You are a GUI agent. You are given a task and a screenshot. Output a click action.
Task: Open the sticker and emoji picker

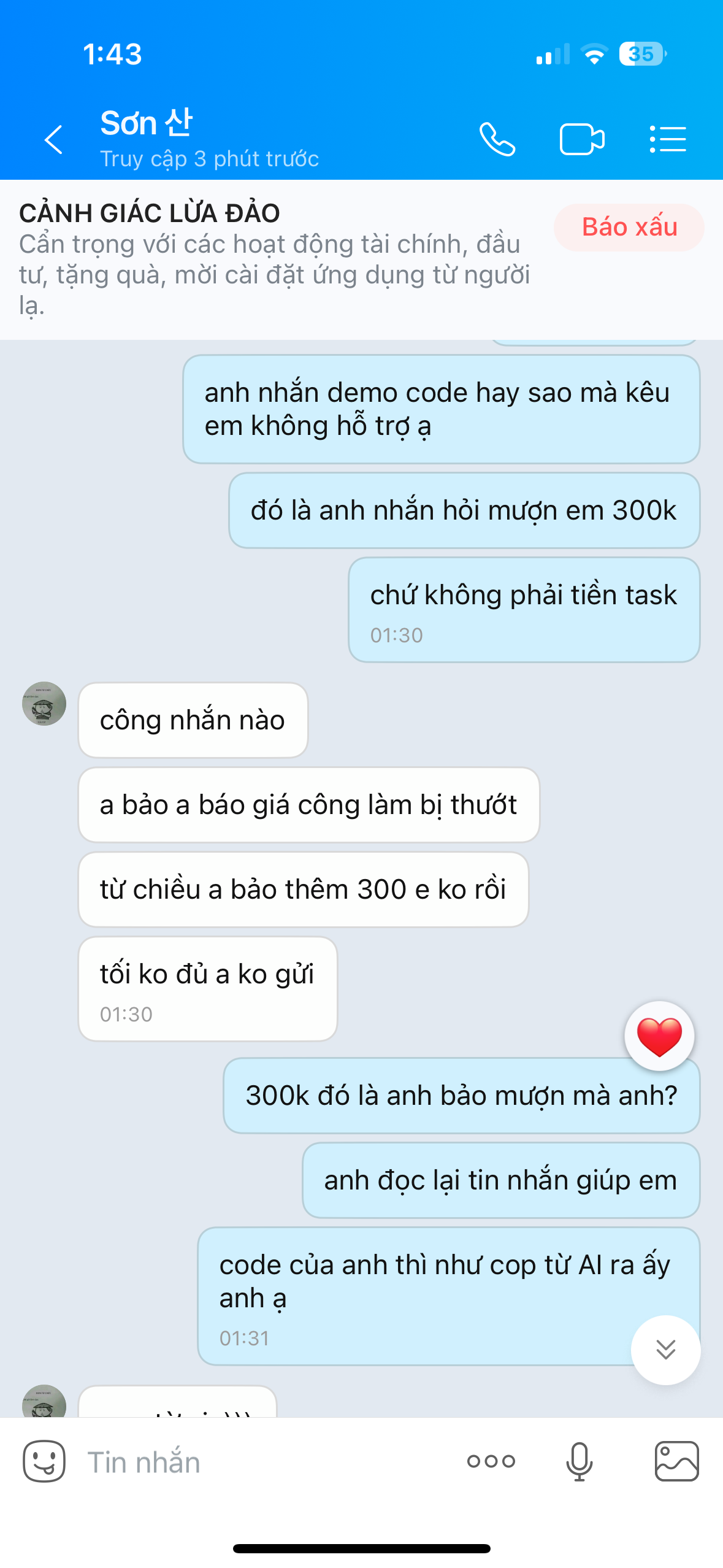[44, 1461]
